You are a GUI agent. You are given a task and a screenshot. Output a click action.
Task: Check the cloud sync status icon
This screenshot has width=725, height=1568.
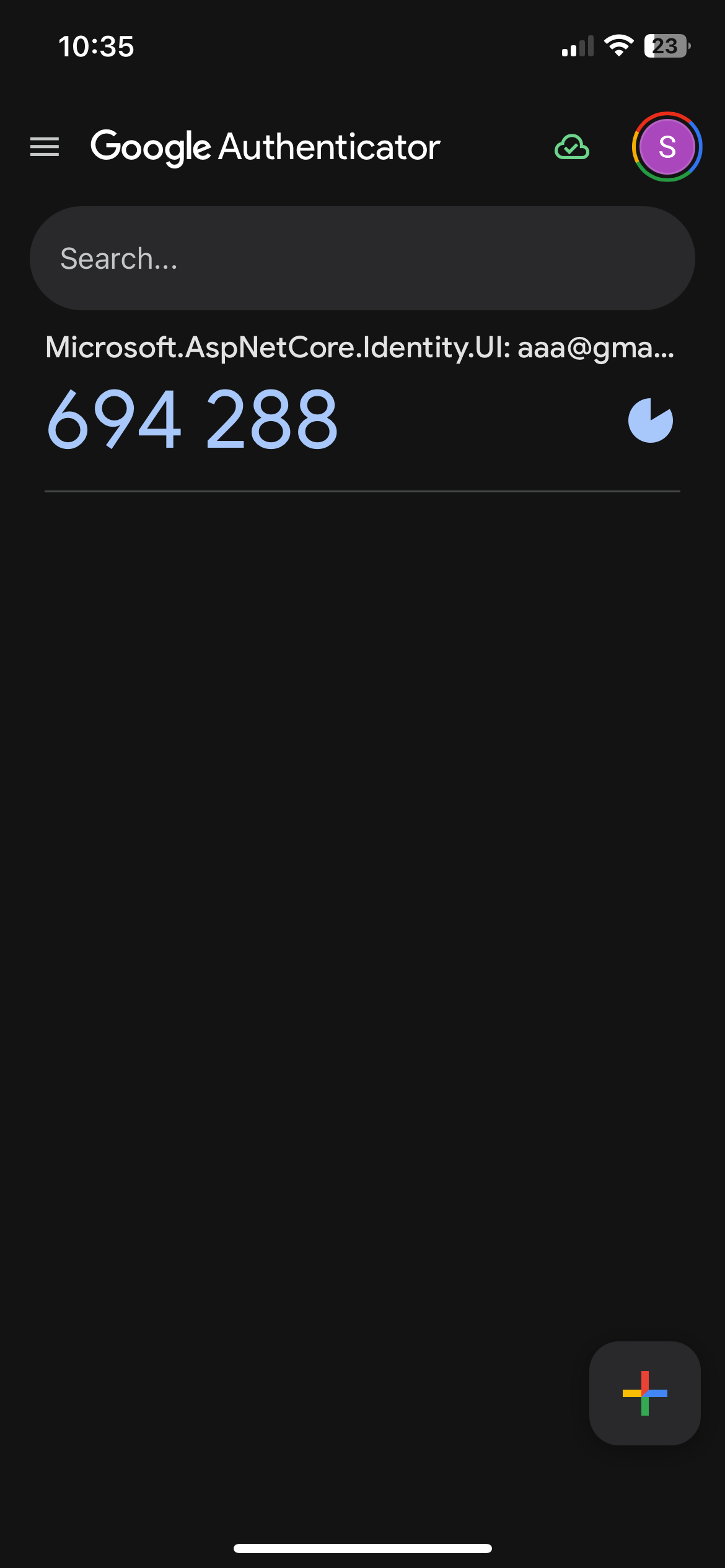[571, 147]
